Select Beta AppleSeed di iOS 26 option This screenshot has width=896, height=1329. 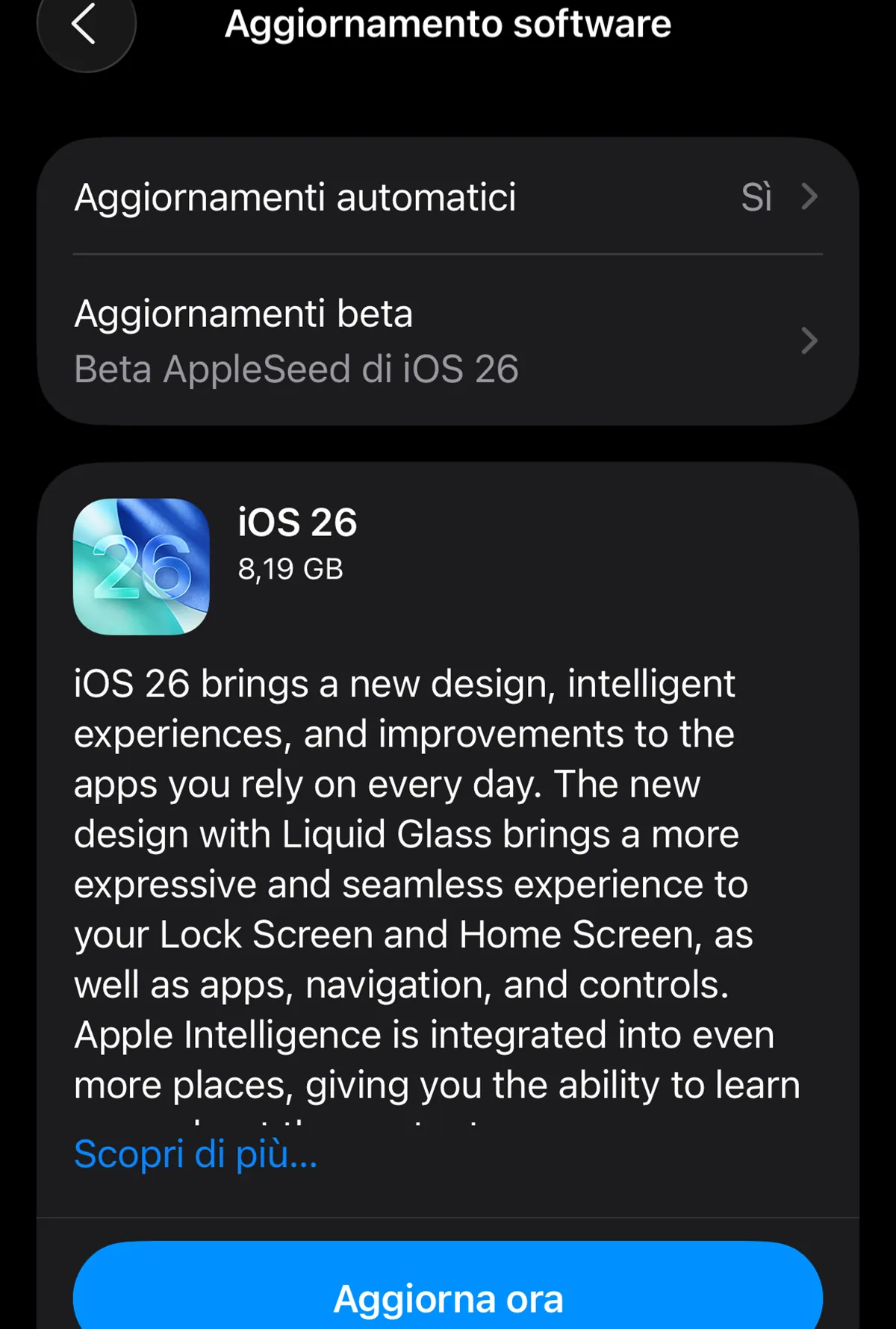coord(296,368)
